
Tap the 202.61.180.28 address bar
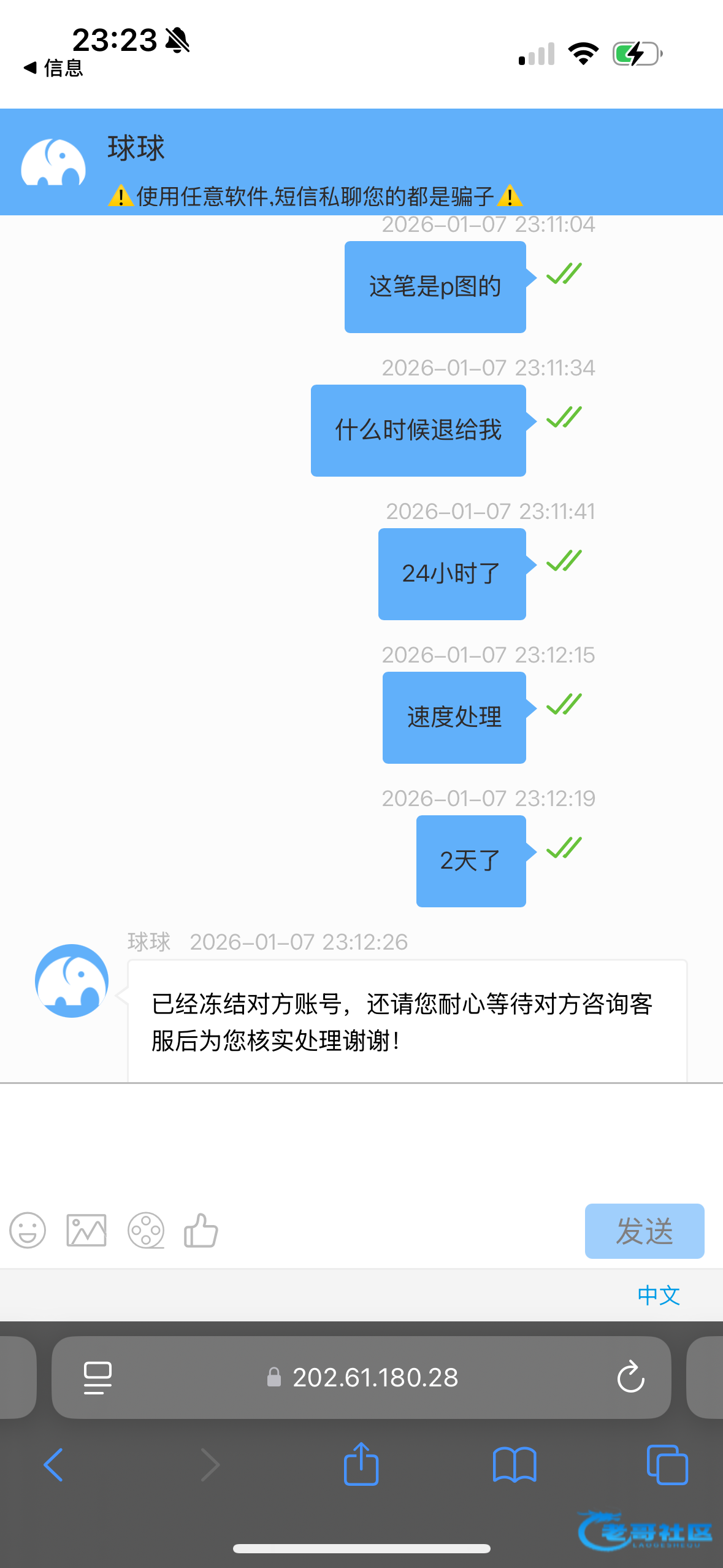pos(375,1378)
